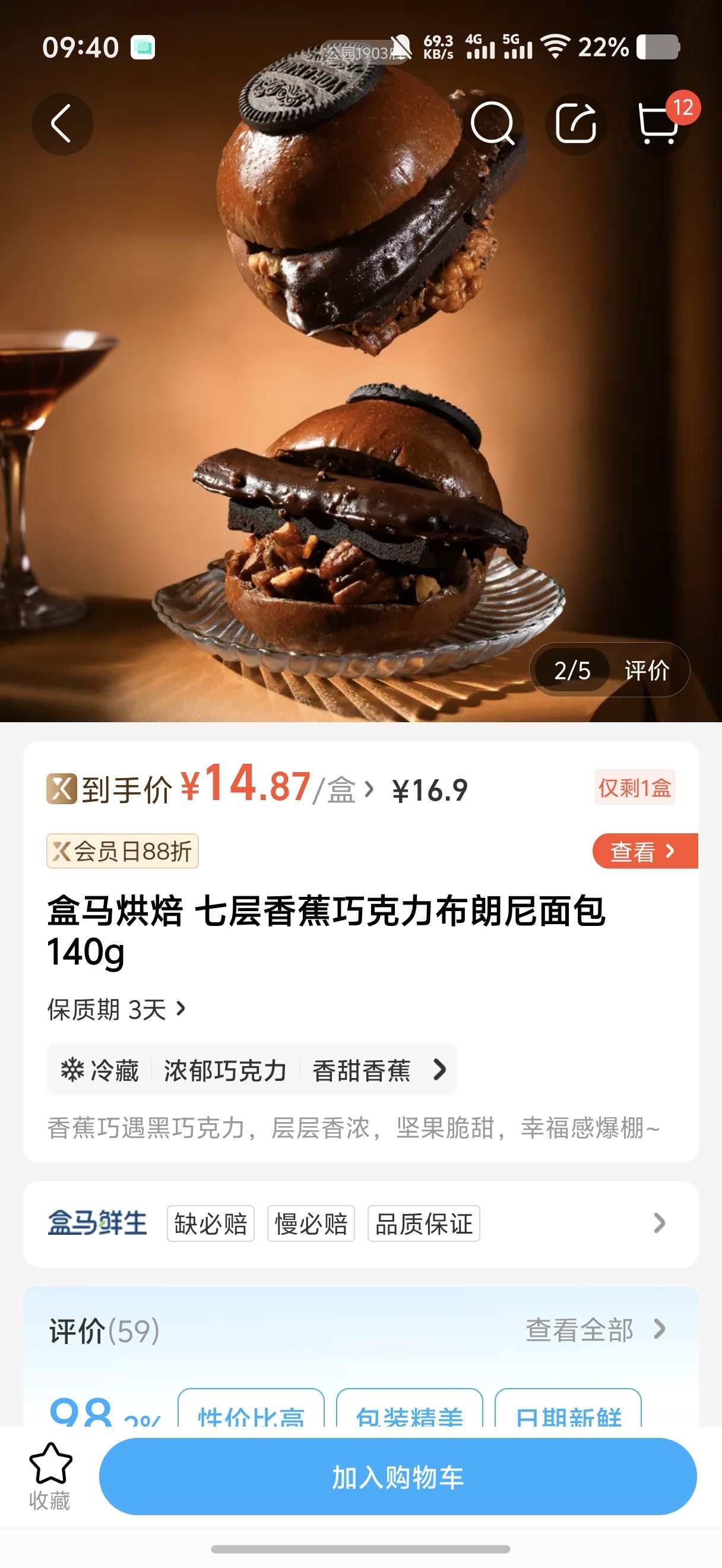Filter reviews by 性价比高
The width and height of the screenshot is (722, 1568).
[x=251, y=1411]
